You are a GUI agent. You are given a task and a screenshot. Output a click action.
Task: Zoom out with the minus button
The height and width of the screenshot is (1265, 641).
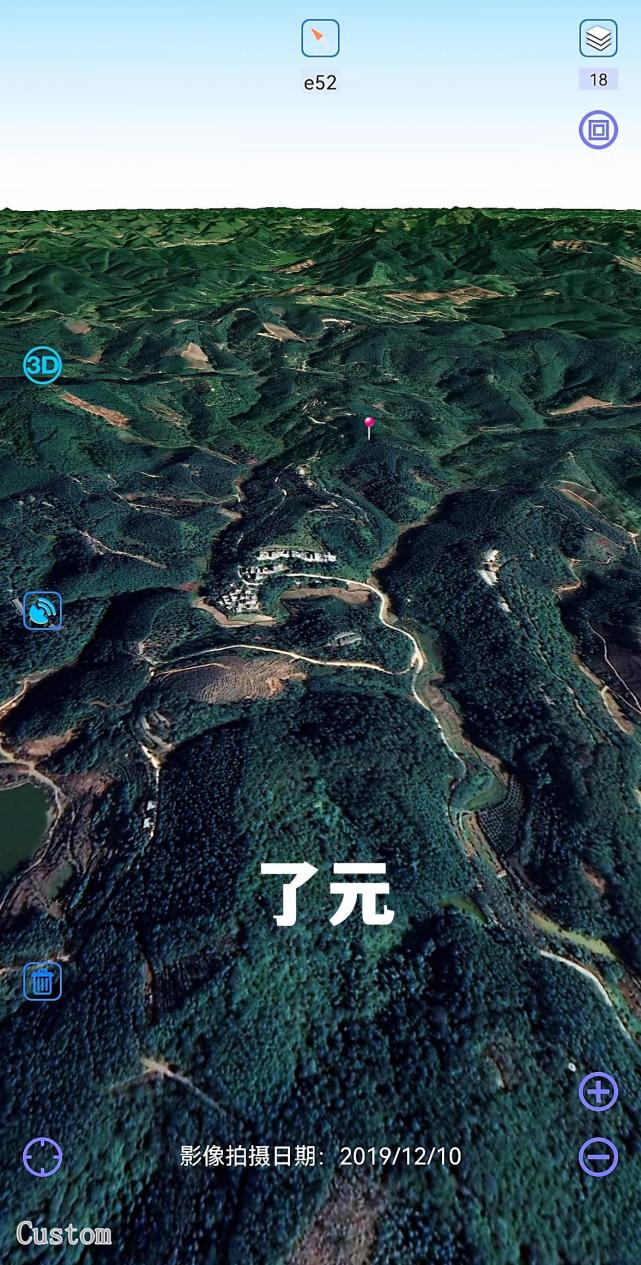point(598,1157)
